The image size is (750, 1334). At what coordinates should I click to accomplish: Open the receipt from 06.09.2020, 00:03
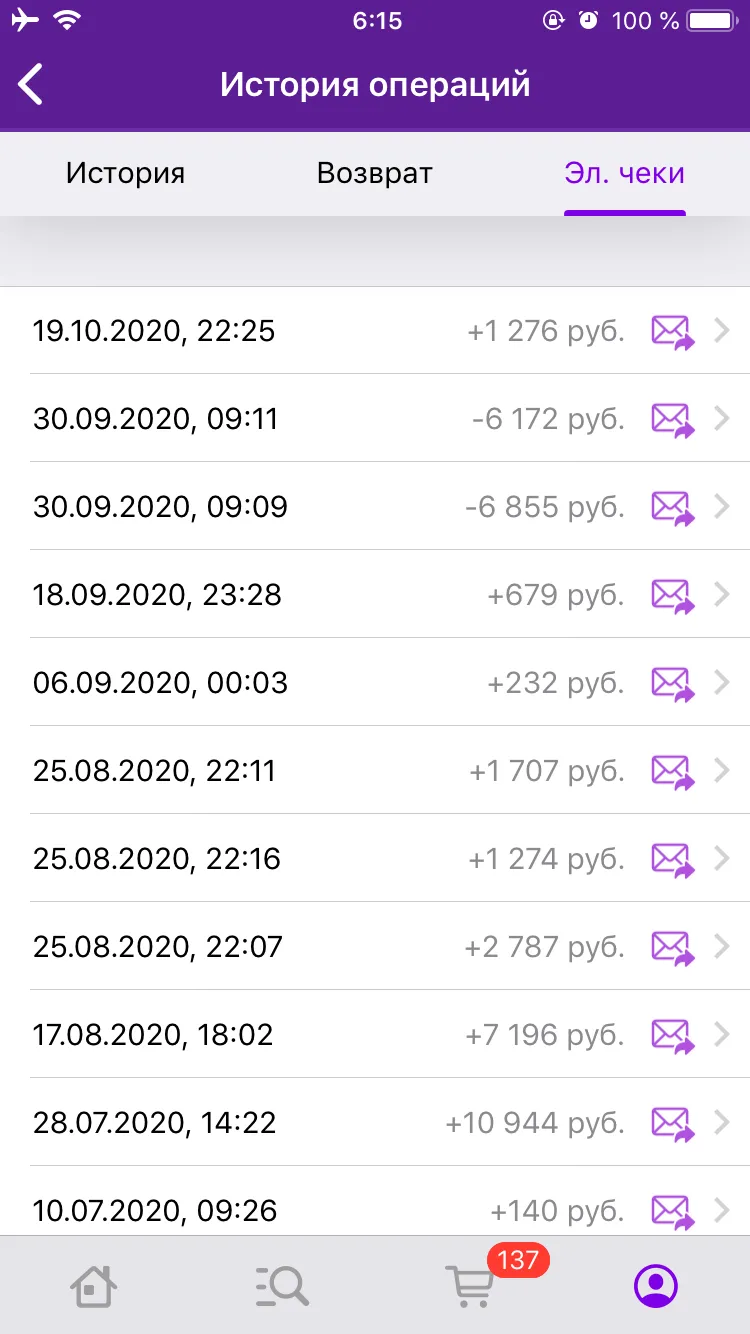click(x=375, y=683)
